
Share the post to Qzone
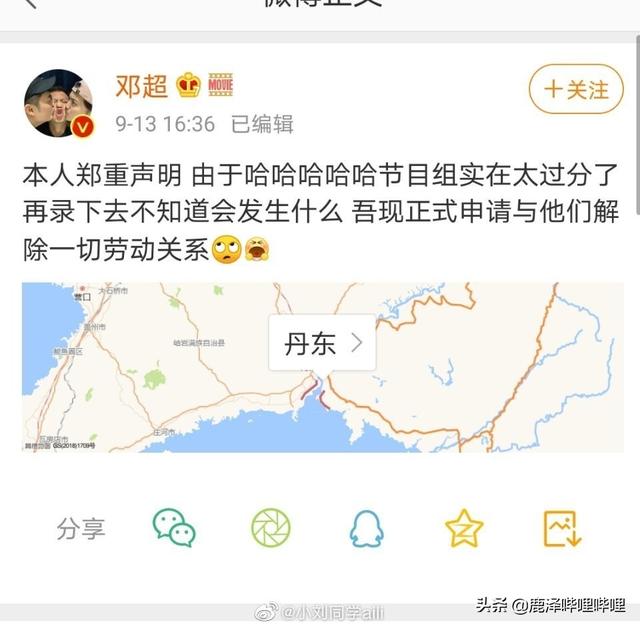click(x=464, y=527)
